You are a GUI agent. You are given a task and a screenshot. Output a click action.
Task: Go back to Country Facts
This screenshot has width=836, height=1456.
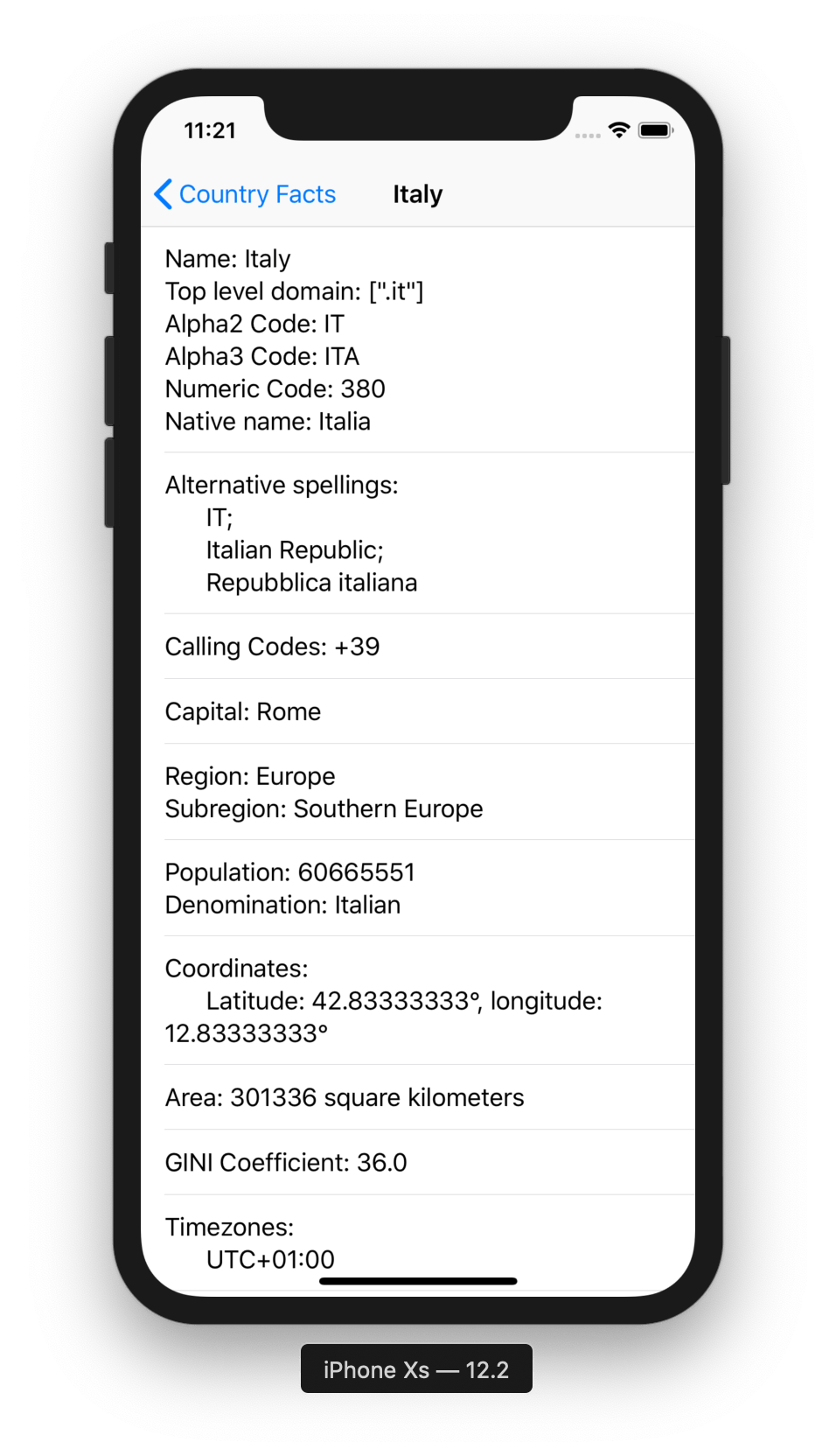coord(245,194)
